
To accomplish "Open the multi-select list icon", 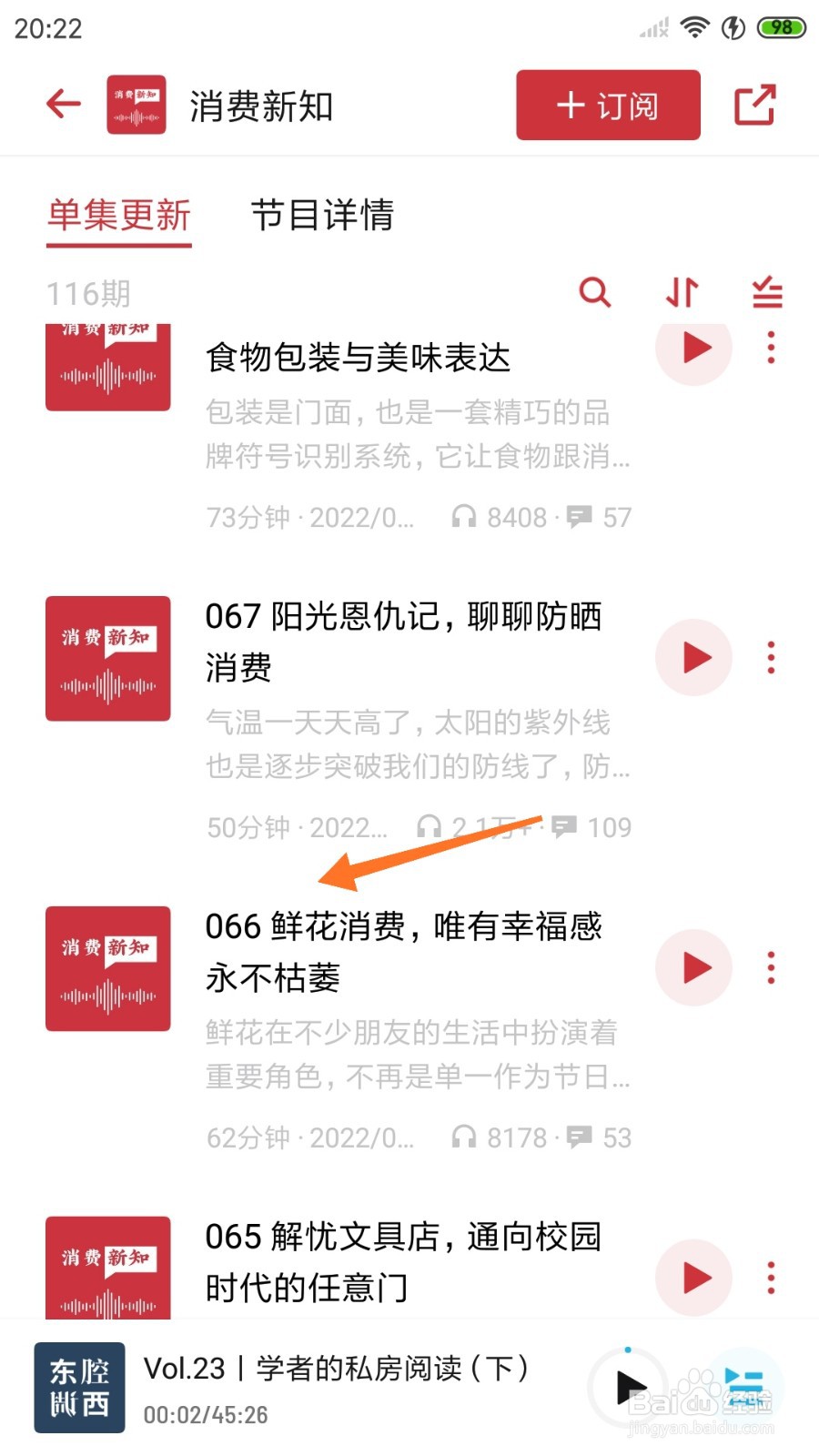I will (767, 293).
